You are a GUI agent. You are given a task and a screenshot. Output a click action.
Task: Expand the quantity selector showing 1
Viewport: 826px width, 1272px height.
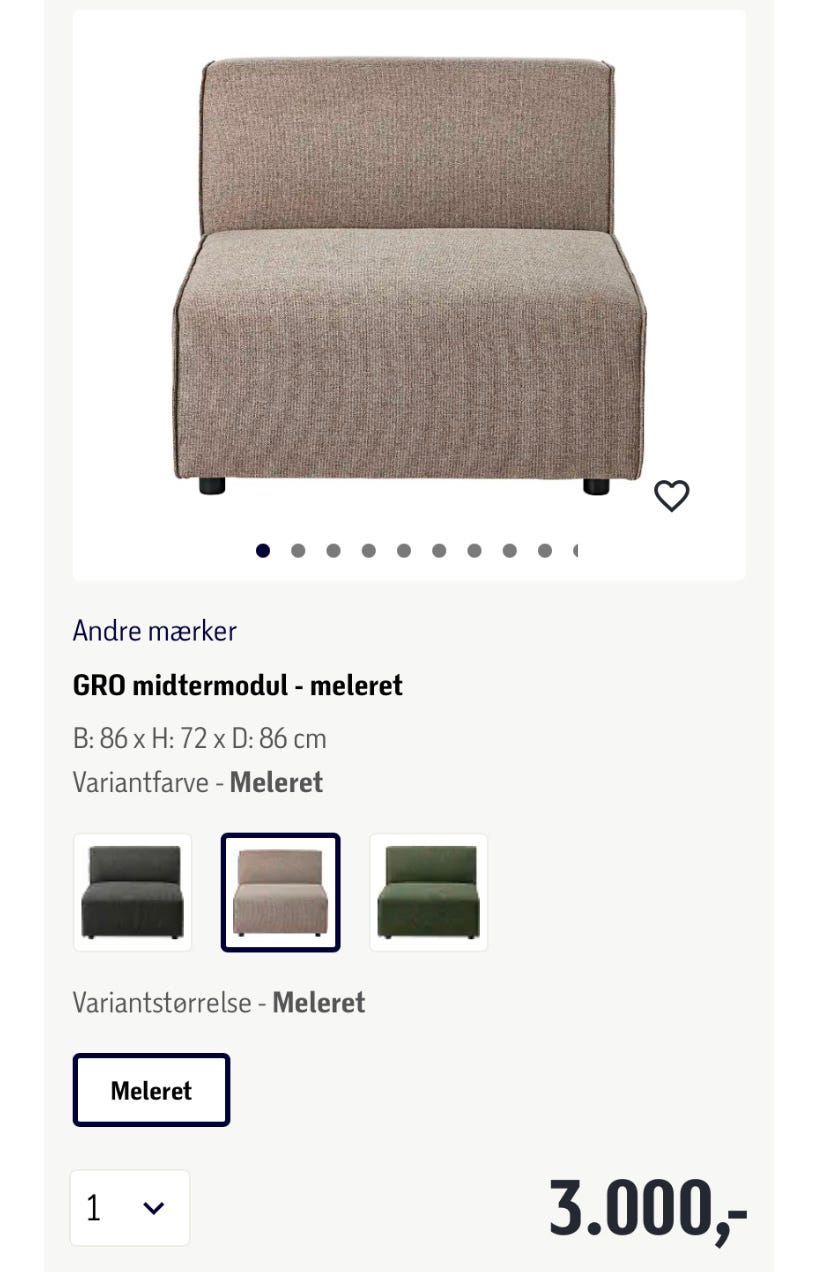click(x=130, y=1208)
